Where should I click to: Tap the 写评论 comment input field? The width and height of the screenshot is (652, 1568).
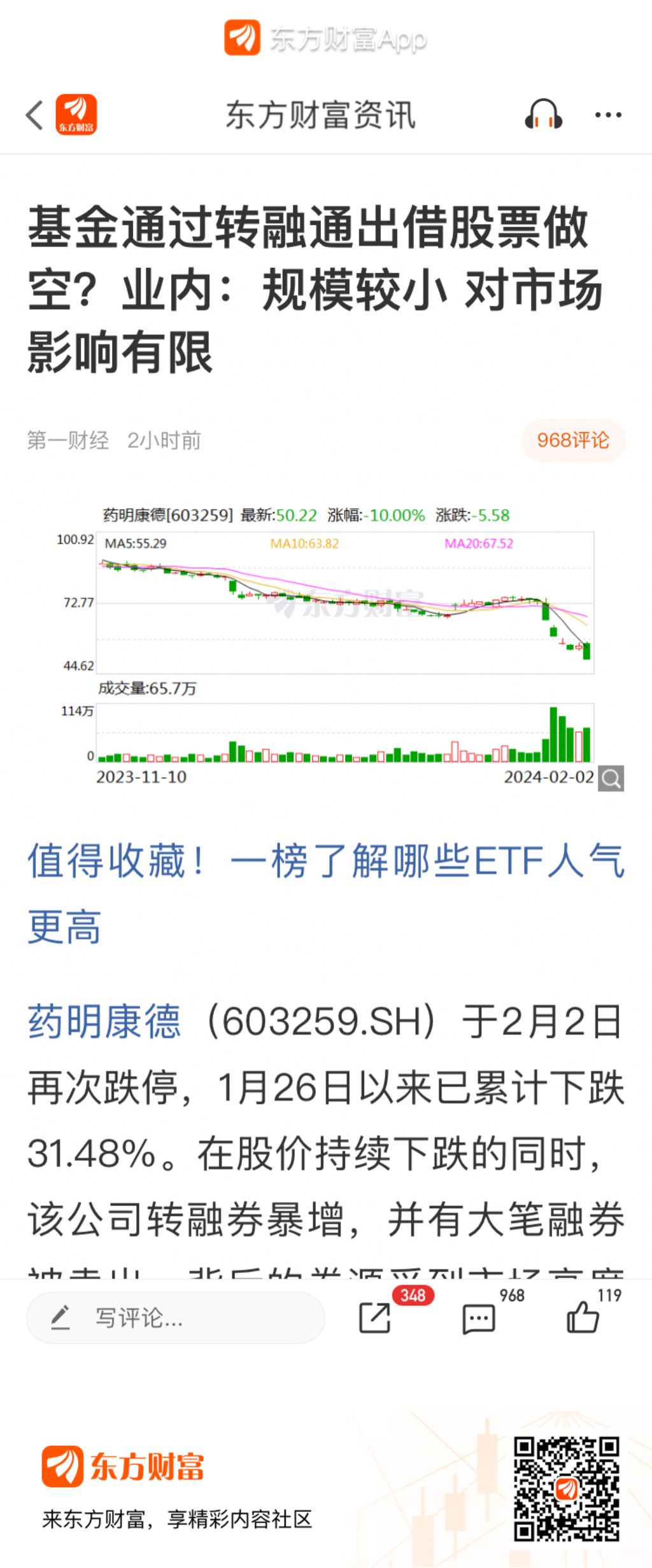[175, 1317]
